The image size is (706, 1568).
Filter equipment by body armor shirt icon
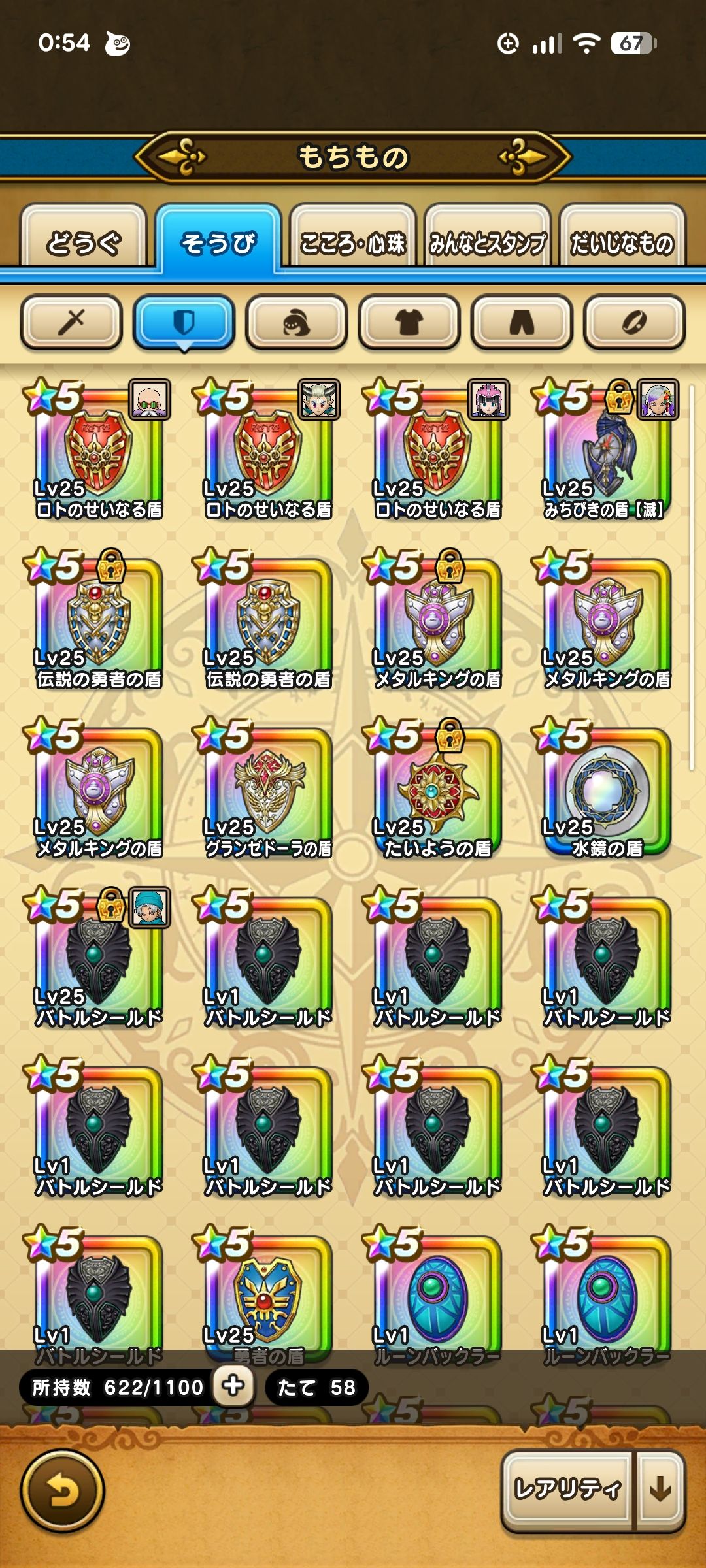pyautogui.click(x=409, y=322)
